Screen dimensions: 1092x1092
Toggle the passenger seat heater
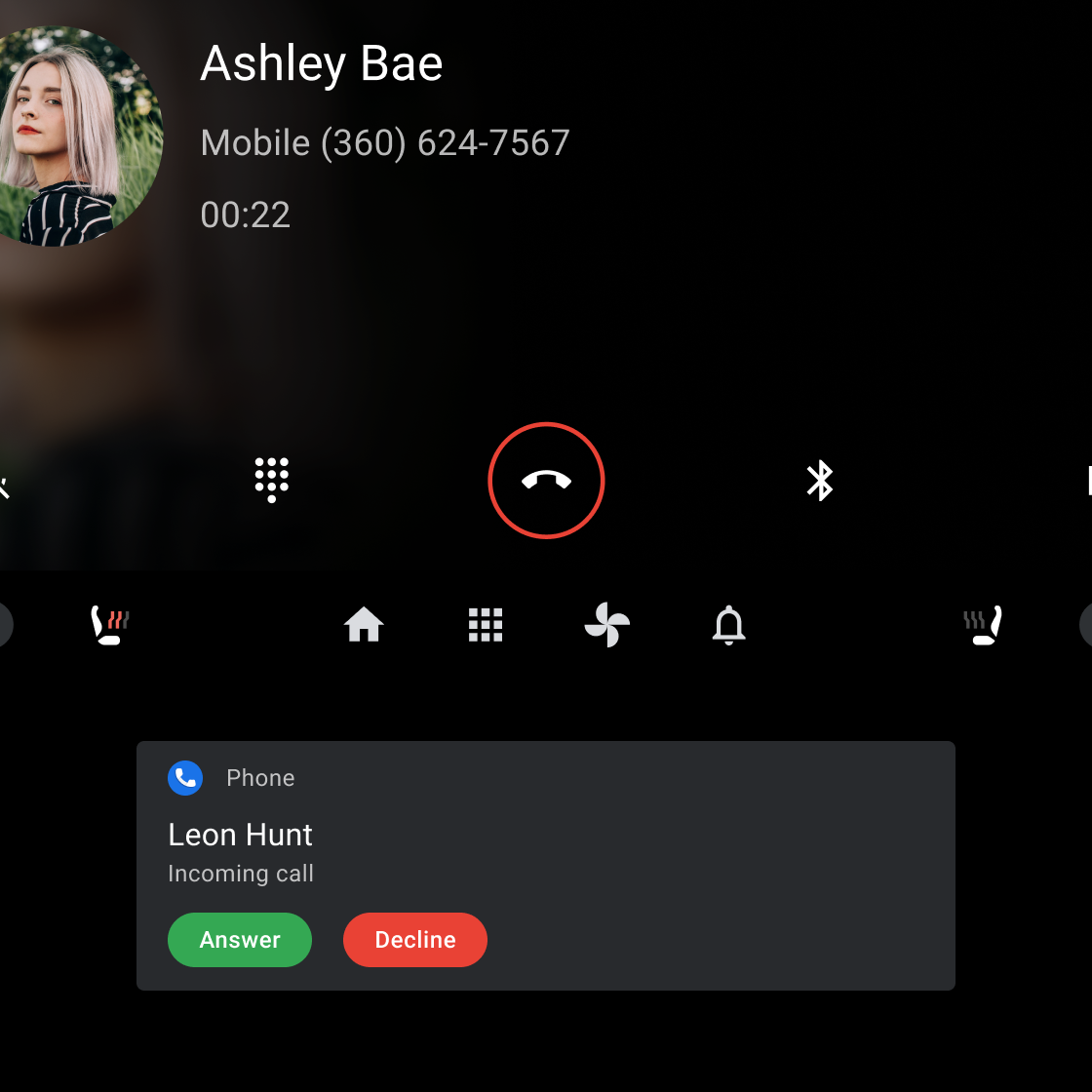pos(983,625)
